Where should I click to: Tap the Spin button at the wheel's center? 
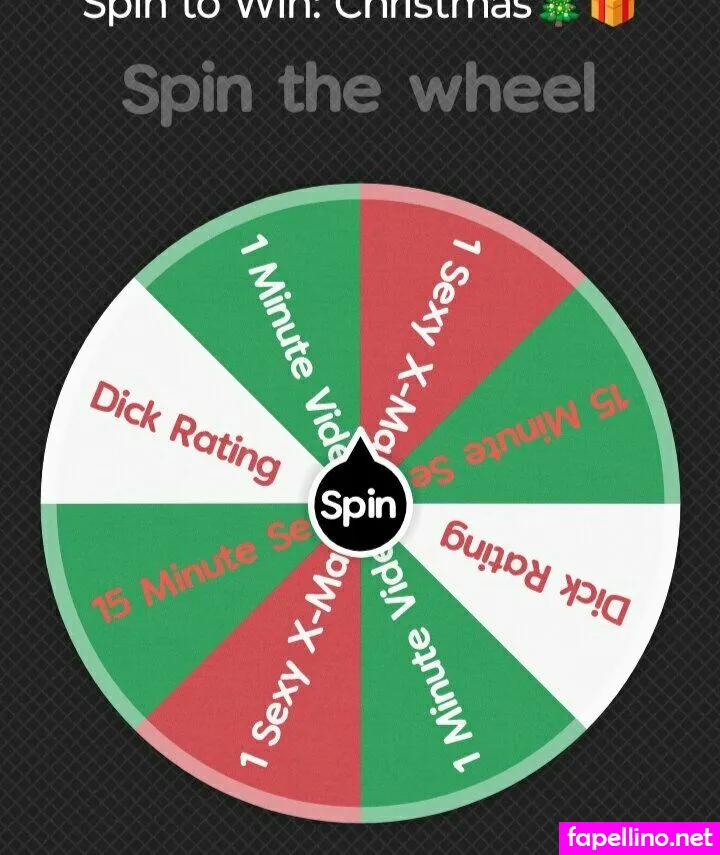[x=360, y=505]
